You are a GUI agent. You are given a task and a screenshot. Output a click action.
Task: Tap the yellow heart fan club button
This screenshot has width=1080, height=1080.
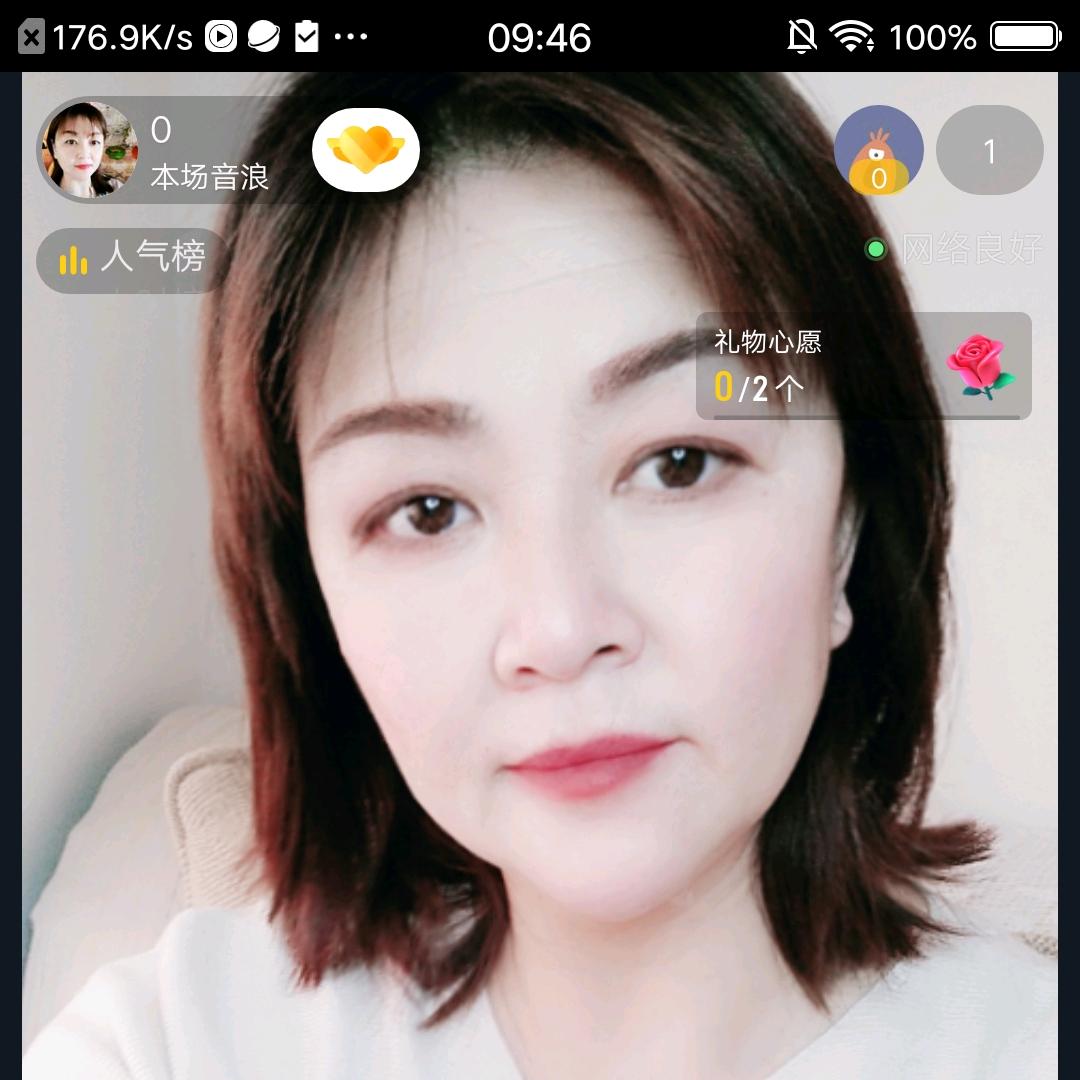(x=366, y=150)
